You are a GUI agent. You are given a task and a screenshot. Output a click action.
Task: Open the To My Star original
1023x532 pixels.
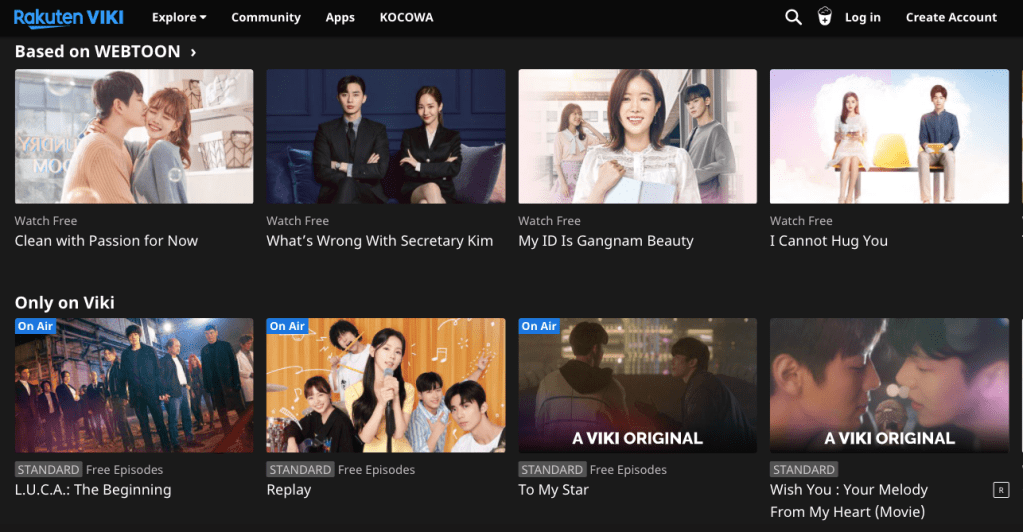pos(638,385)
